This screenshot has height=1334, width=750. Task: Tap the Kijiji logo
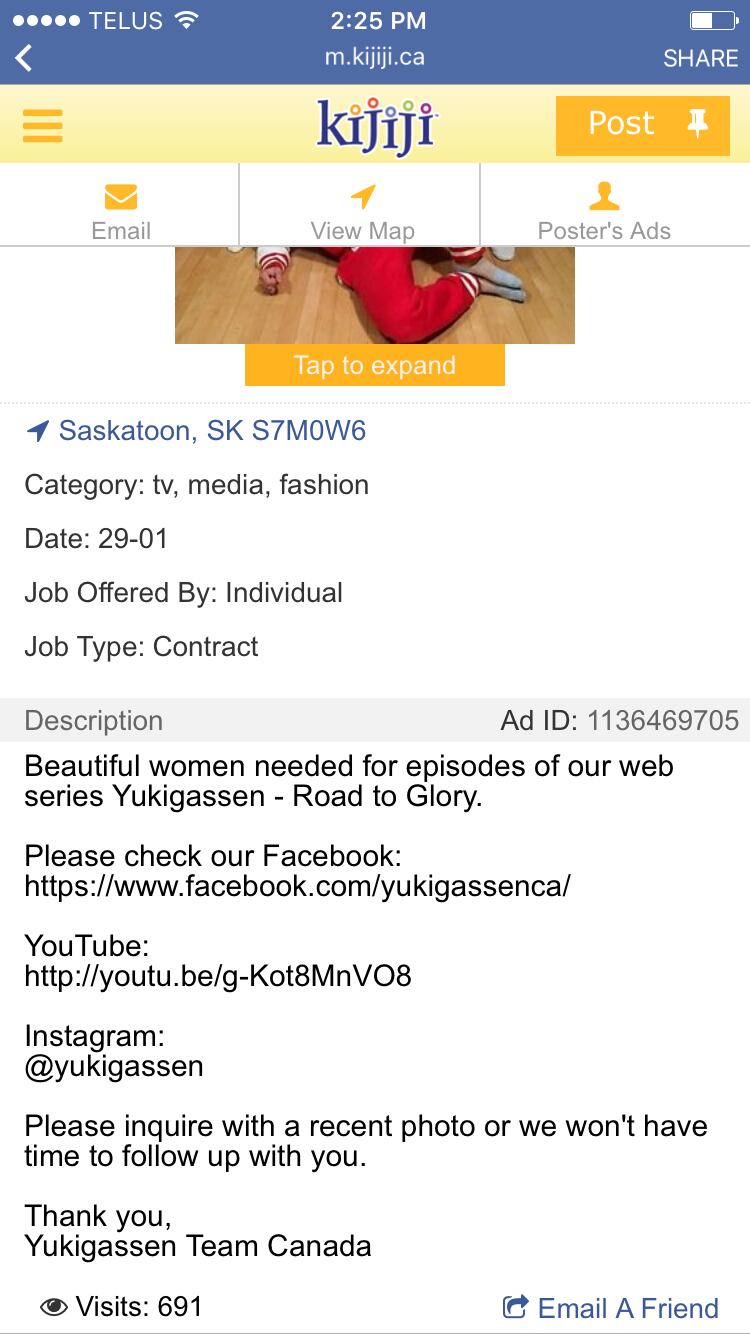[x=375, y=124]
